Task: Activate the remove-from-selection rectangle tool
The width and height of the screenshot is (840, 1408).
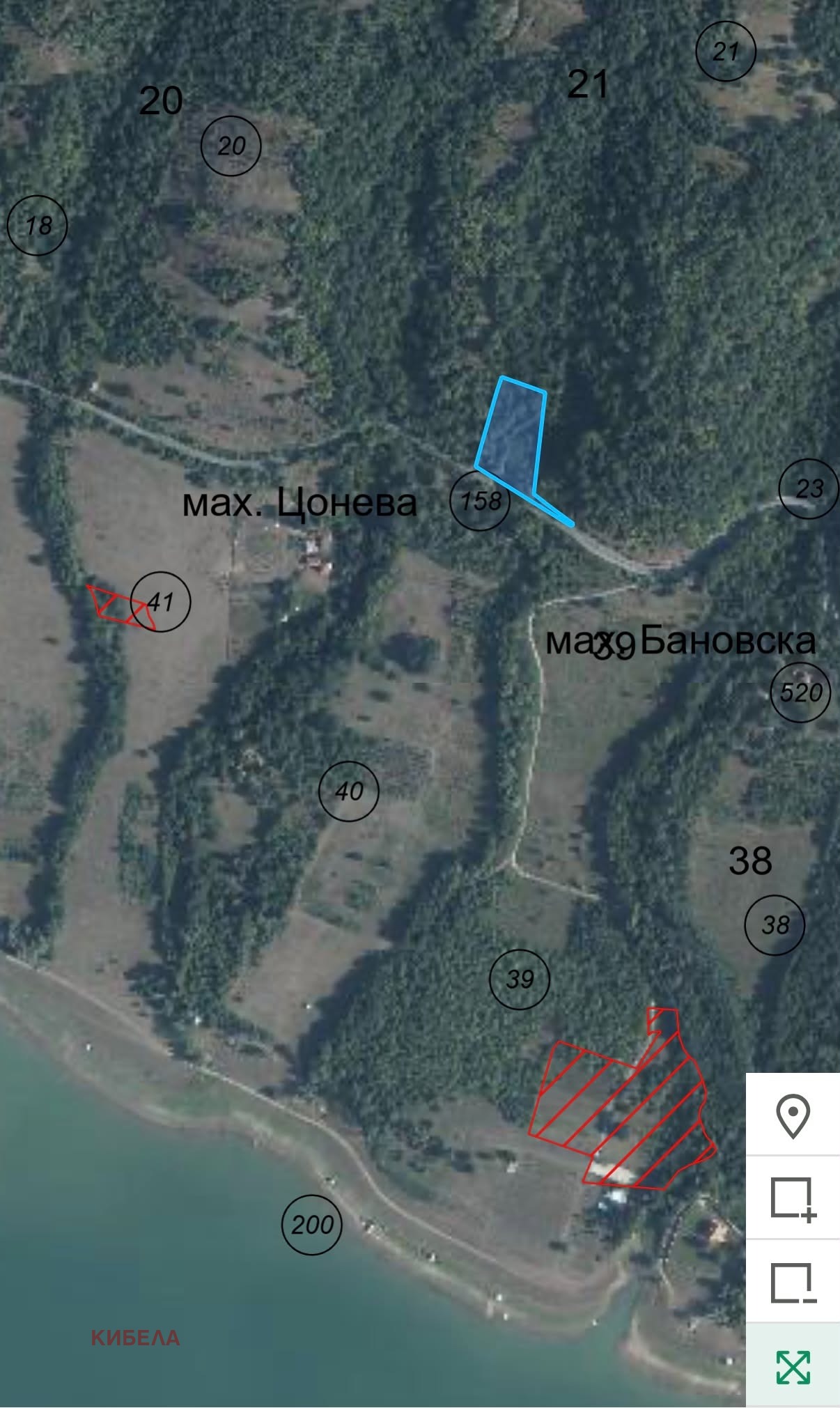Action: pos(793,1282)
